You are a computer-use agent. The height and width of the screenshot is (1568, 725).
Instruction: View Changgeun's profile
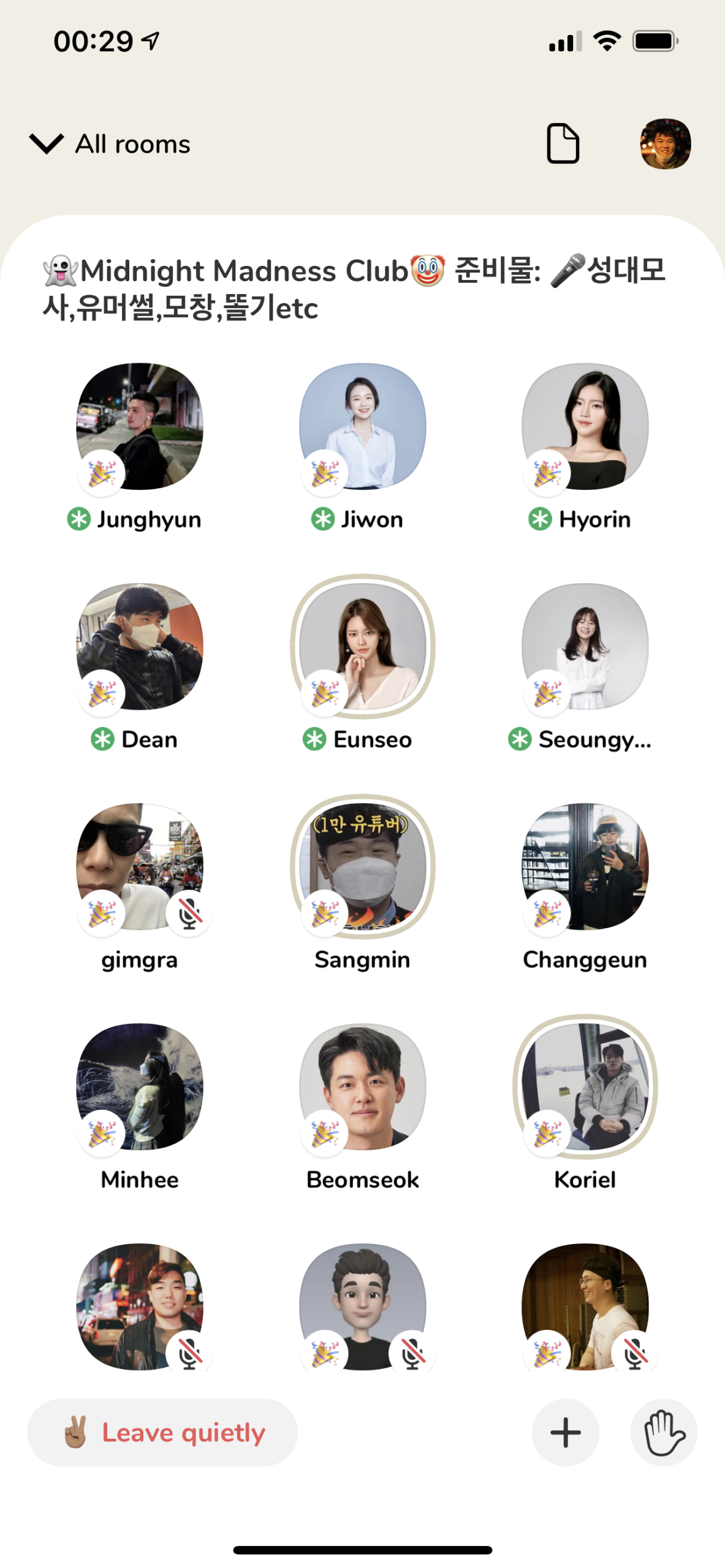[585, 866]
